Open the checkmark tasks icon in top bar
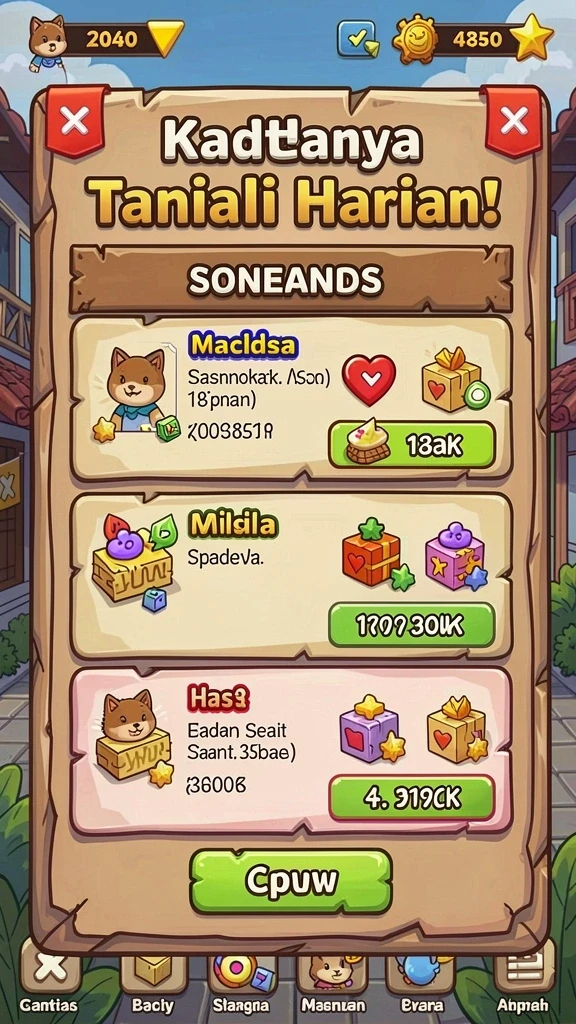The height and width of the screenshot is (1024, 576). tap(357, 39)
